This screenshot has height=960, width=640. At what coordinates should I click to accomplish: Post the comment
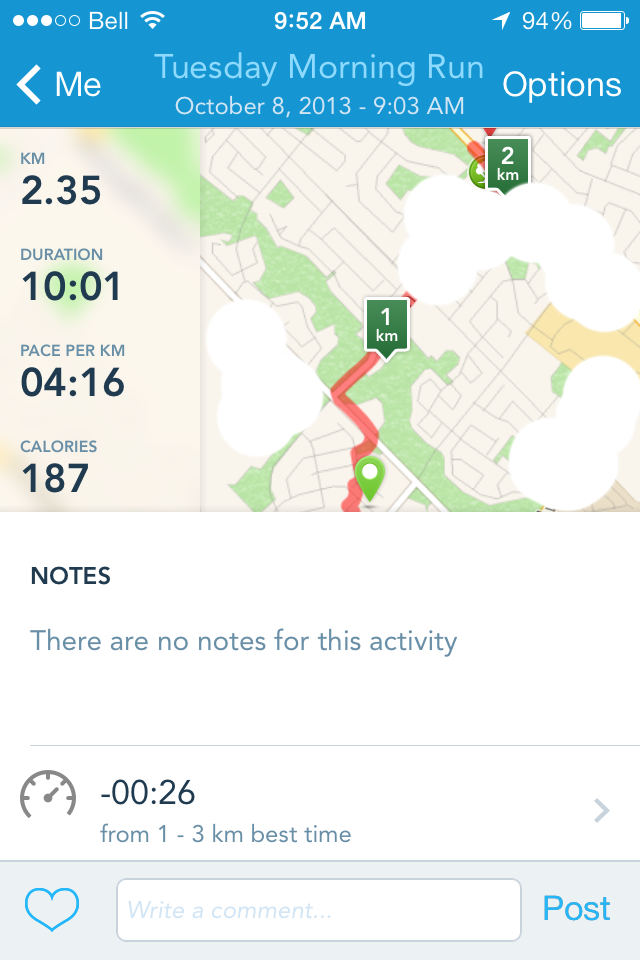click(576, 908)
